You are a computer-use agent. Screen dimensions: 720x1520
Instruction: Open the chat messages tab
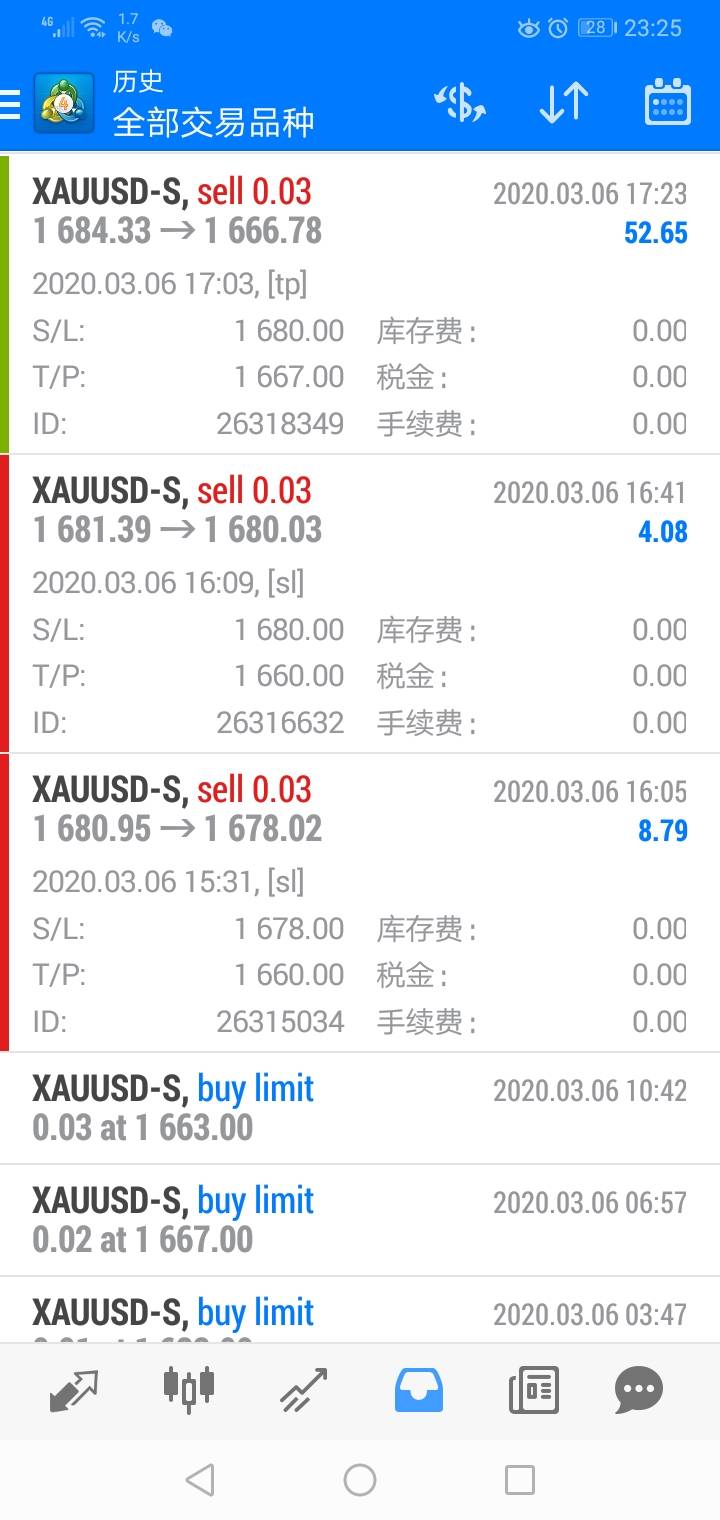tap(639, 1389)
